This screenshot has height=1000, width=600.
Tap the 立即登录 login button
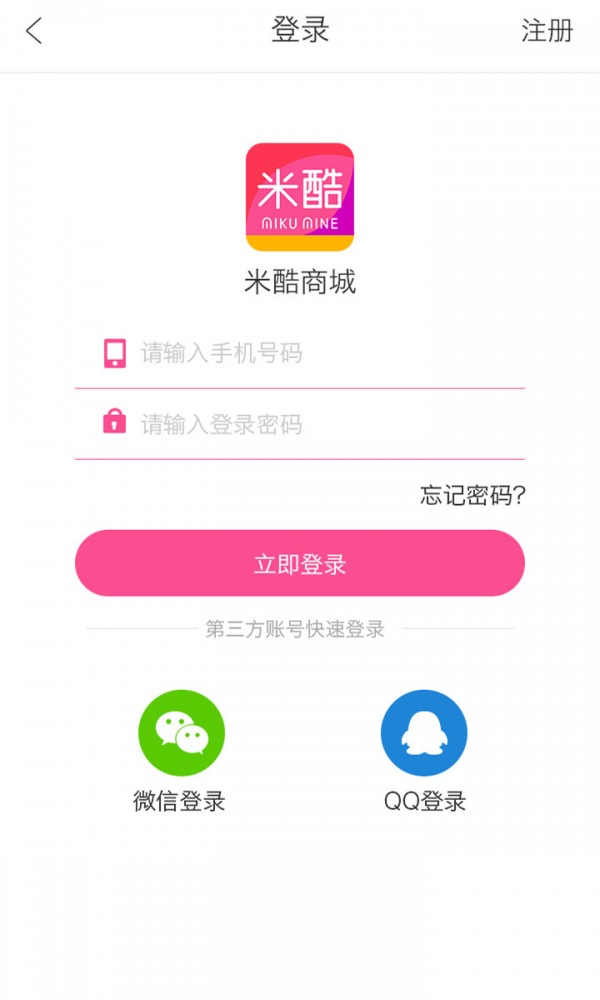click(x=300, y=563)
